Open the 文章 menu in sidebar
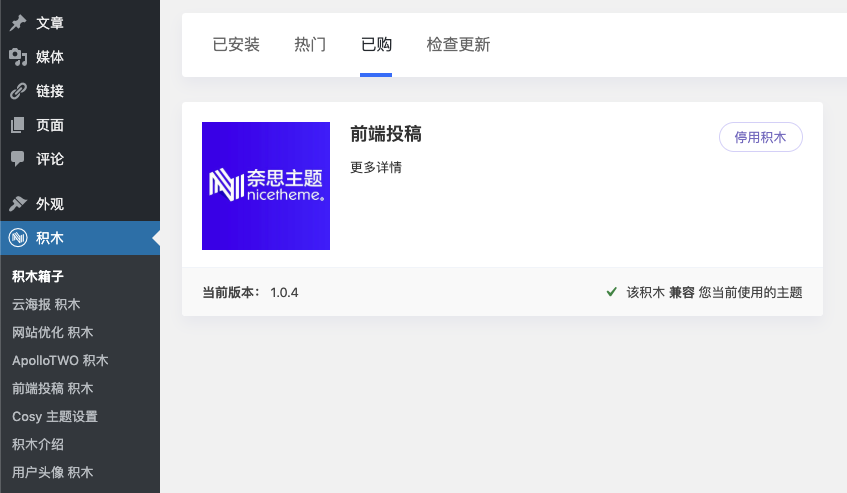 pyautogui.click(x=49, y=22)
